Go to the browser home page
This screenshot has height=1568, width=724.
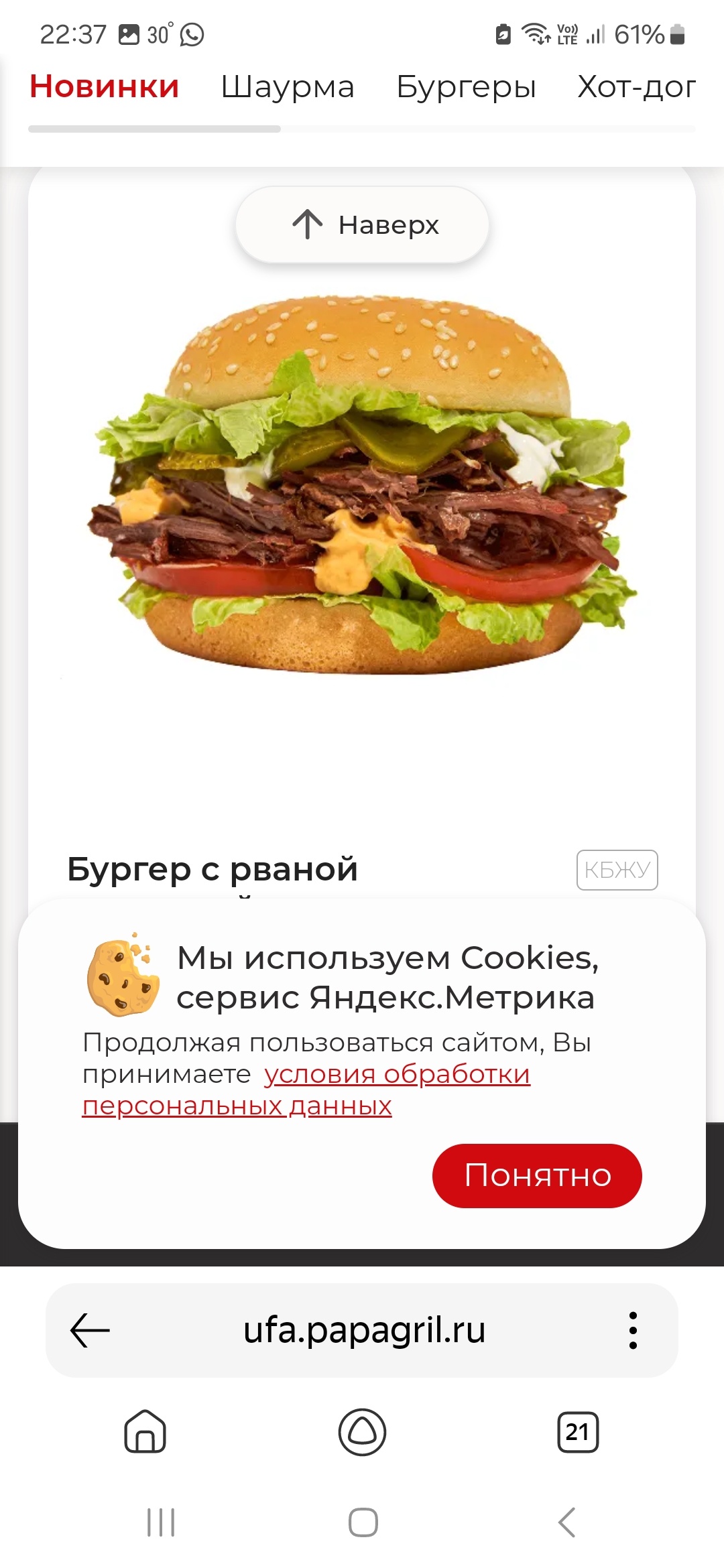[x=145, y=1432]
